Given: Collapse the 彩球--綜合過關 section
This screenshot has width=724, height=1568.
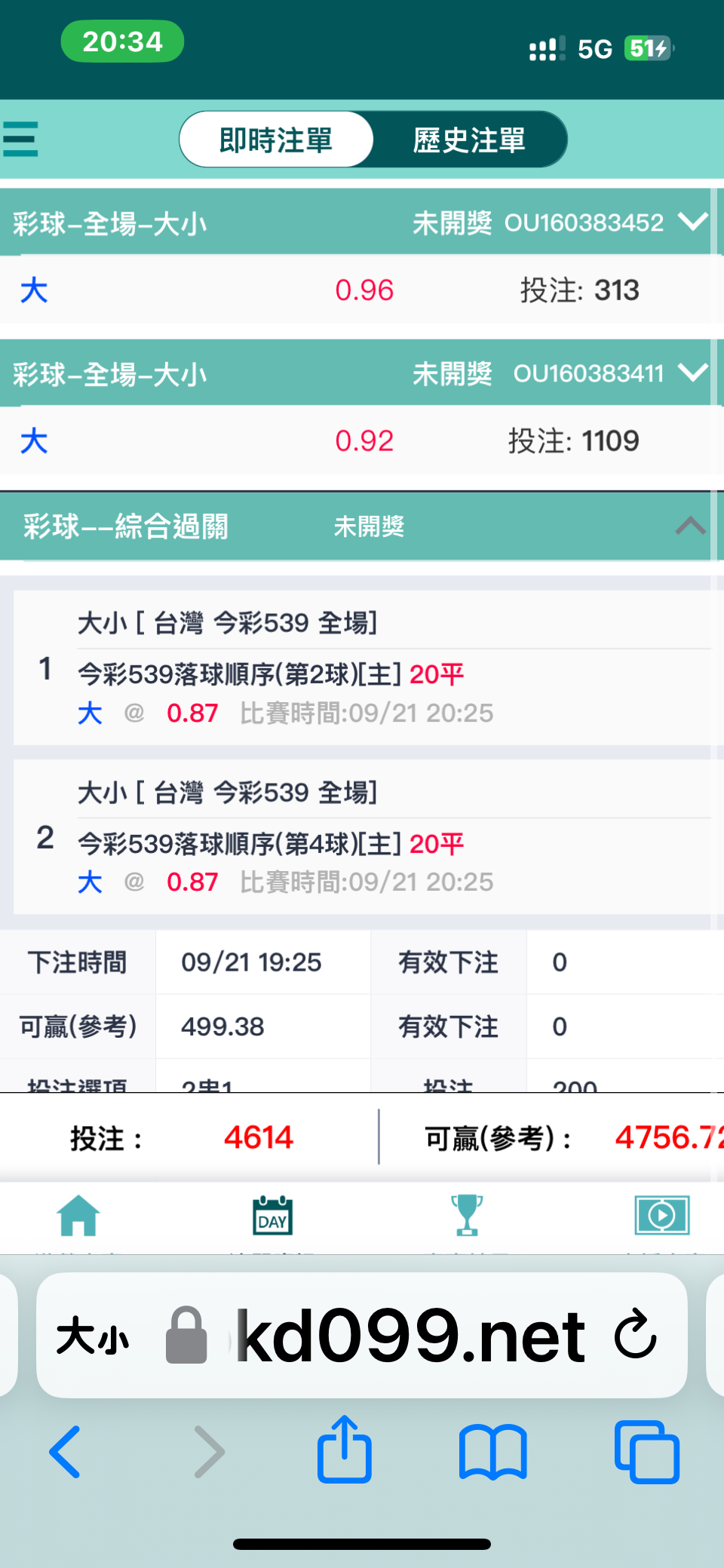Looking at the screenshot, I should click(x=690, y=526).
